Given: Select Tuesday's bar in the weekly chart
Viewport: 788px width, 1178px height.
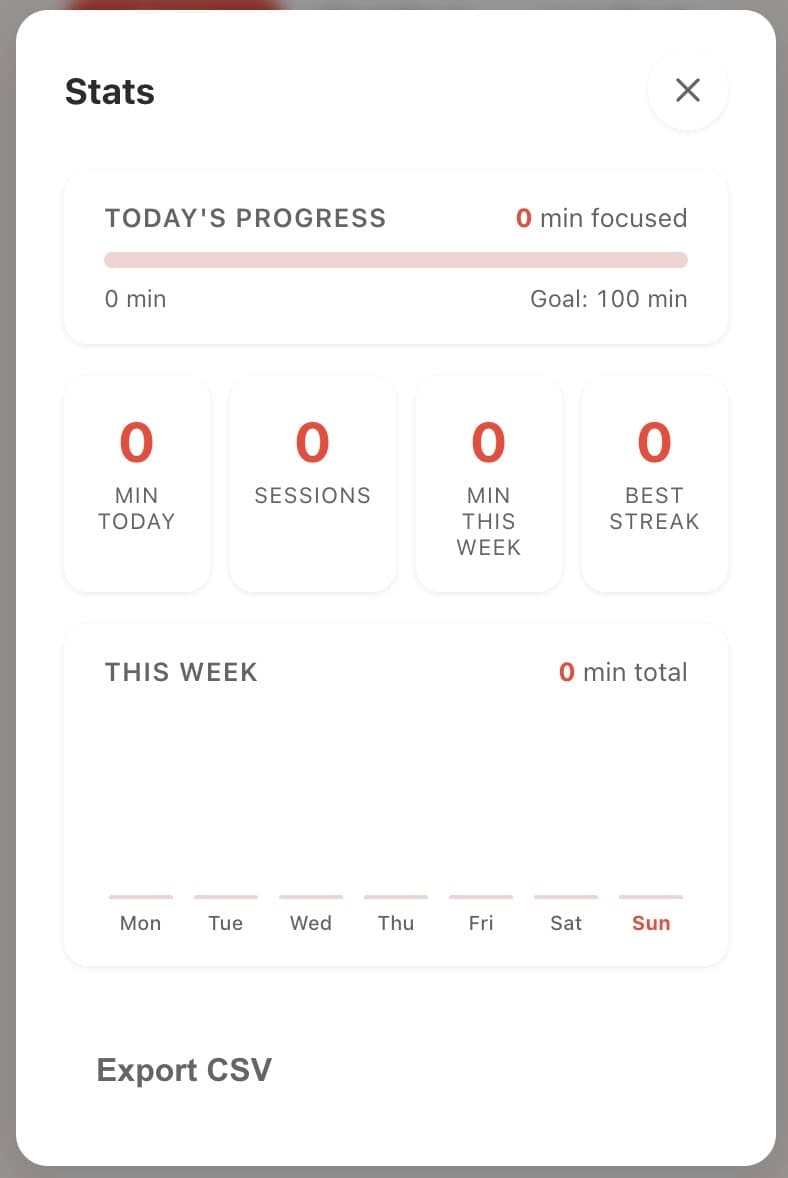Looking at the screenshot, I should (x=225, y=895).
